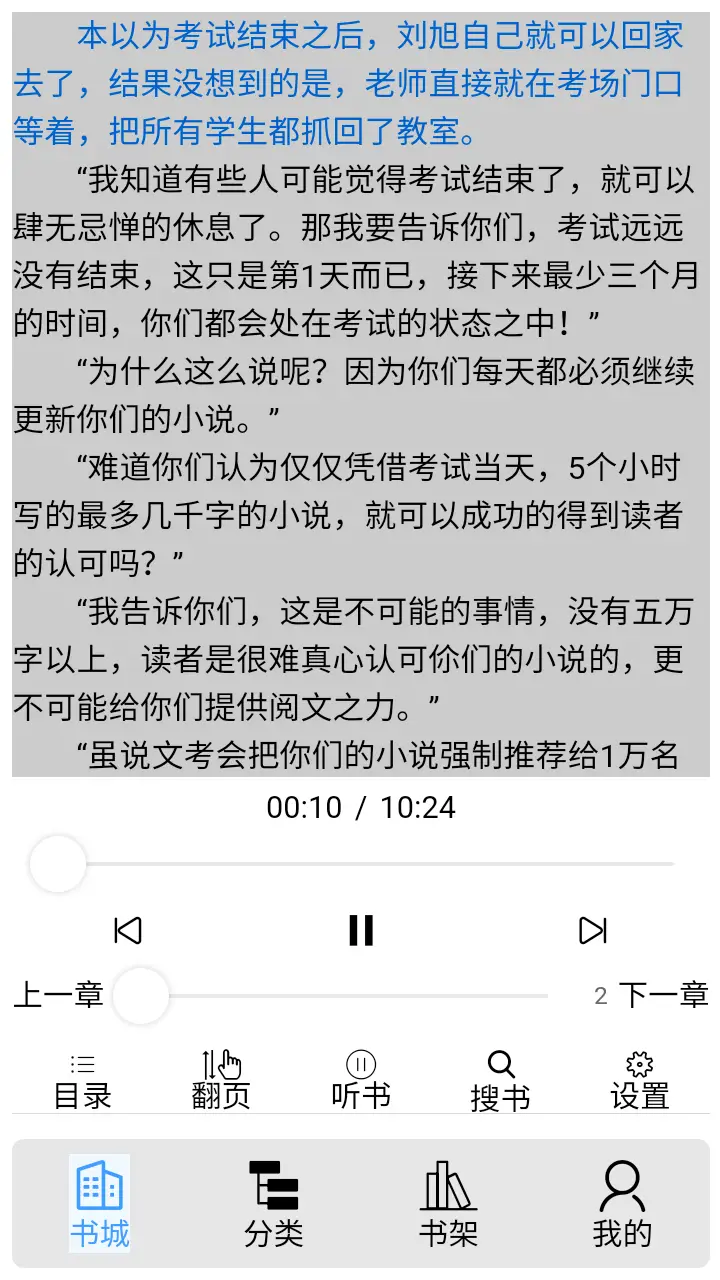The width and height of the screenshot is (720, 1280).
Task: Switch to the 书城 tab
Action: [100, 1204]
